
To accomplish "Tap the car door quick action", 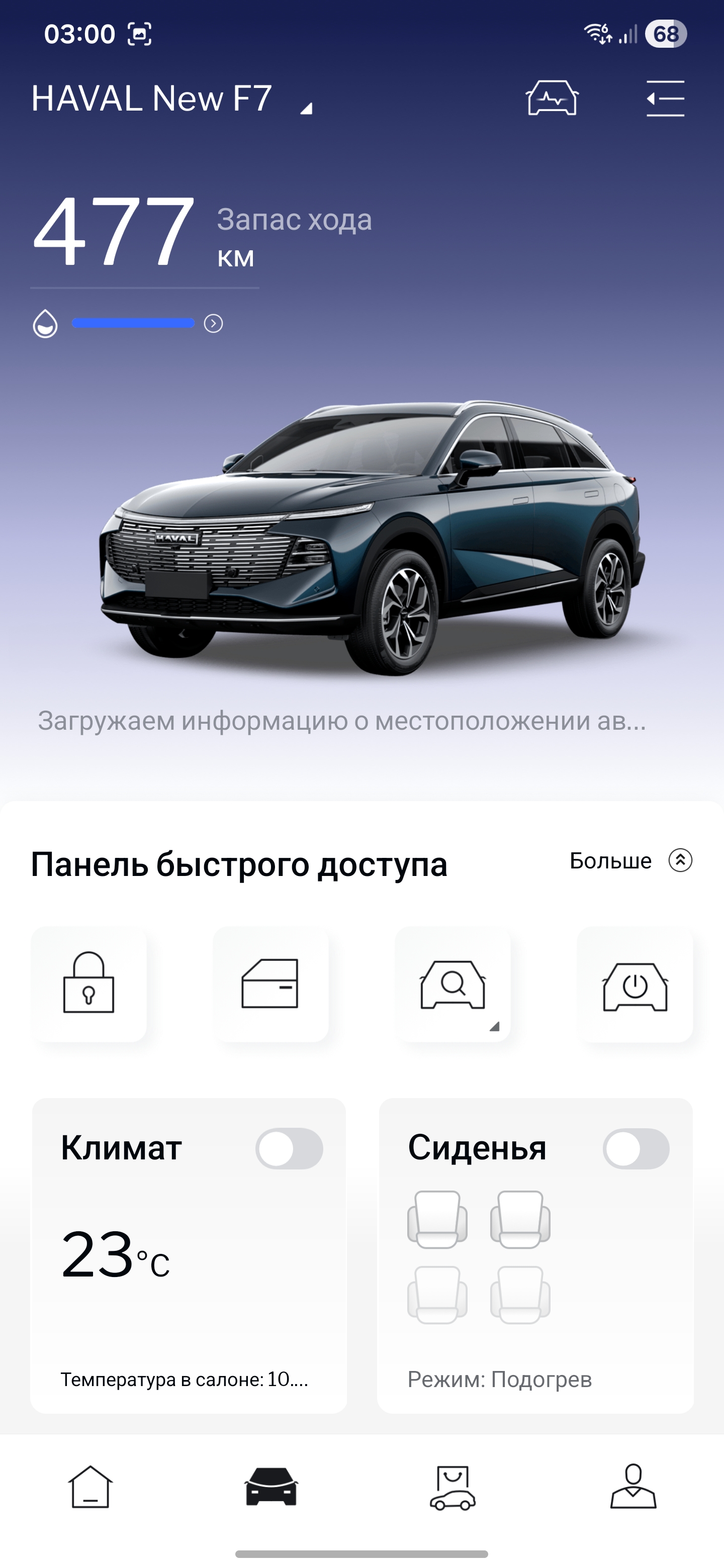I will [x=270, y=984].
